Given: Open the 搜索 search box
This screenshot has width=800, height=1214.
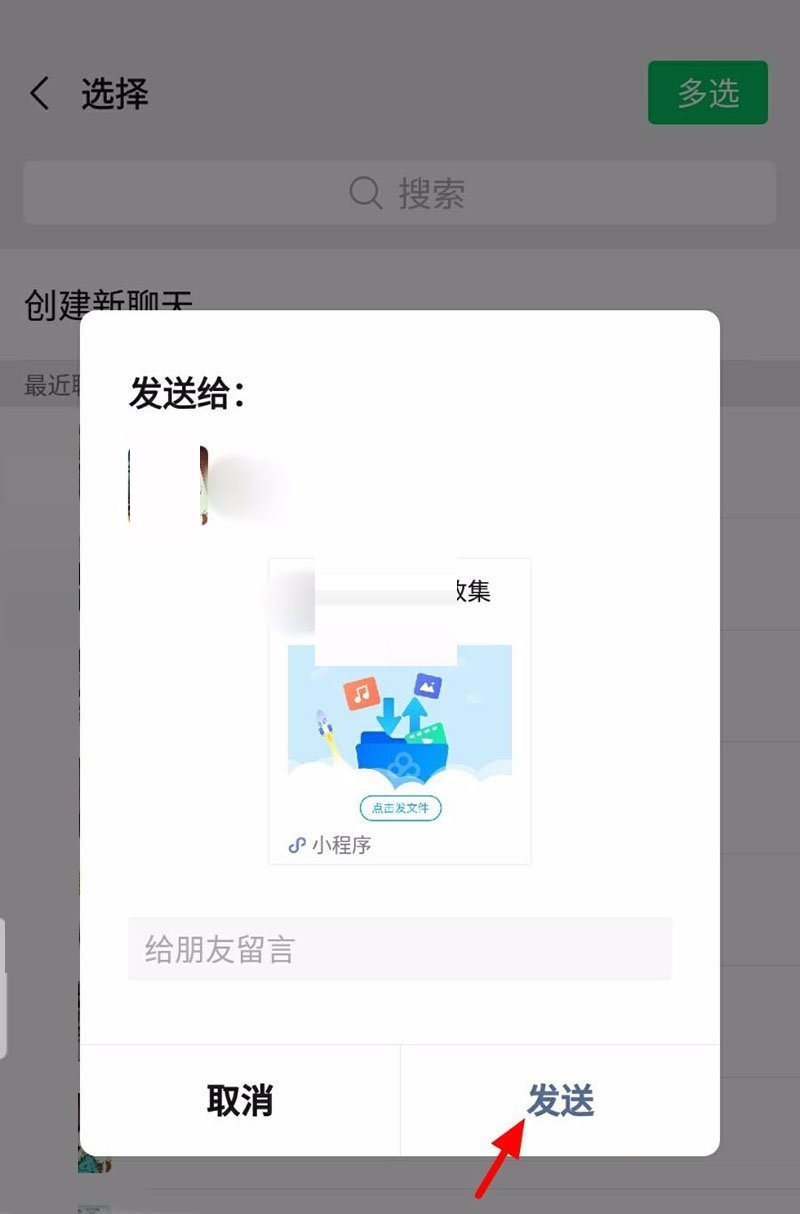Looking at the screenshot, I should pyautogui.click(x=400, y=192).
